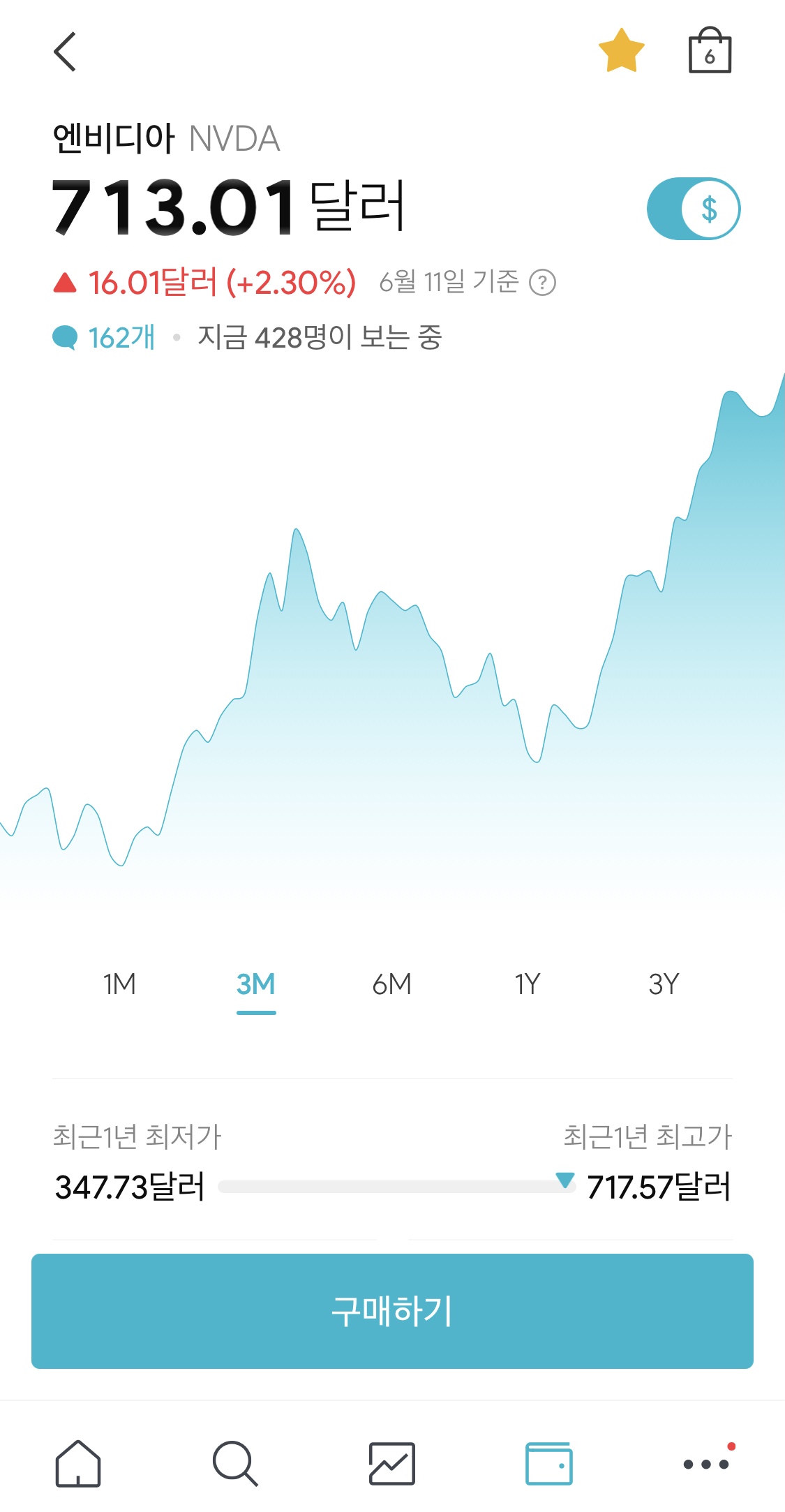Switch chart to 6M range

point(391,984)
